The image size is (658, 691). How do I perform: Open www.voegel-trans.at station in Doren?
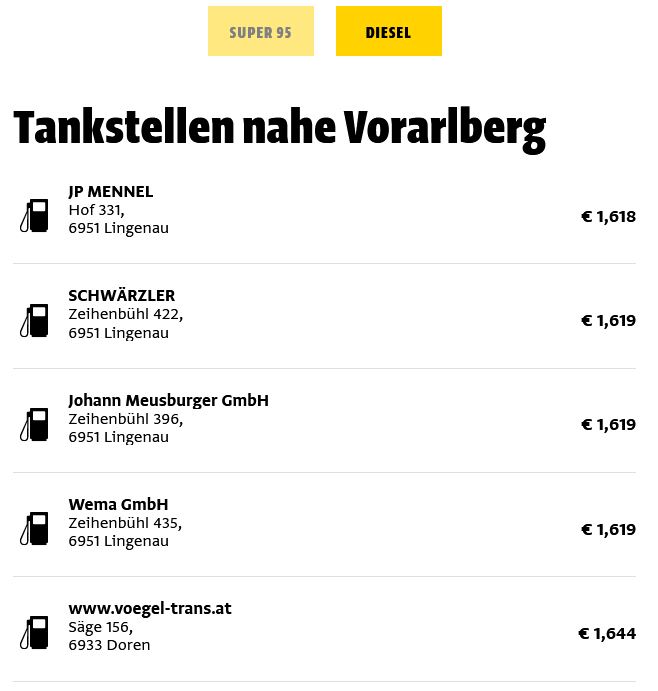(150, 609)
